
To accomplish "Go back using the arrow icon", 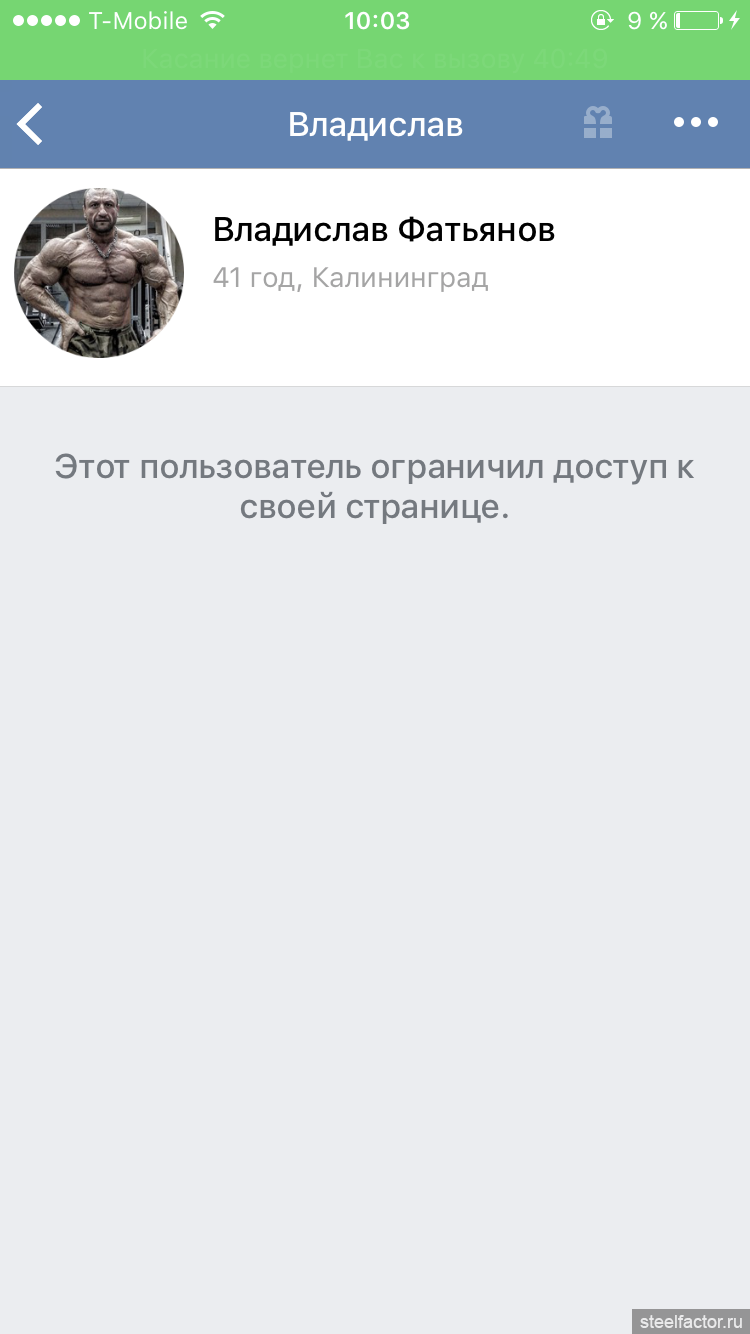I will pyautogui.click(x=30, y=124).
